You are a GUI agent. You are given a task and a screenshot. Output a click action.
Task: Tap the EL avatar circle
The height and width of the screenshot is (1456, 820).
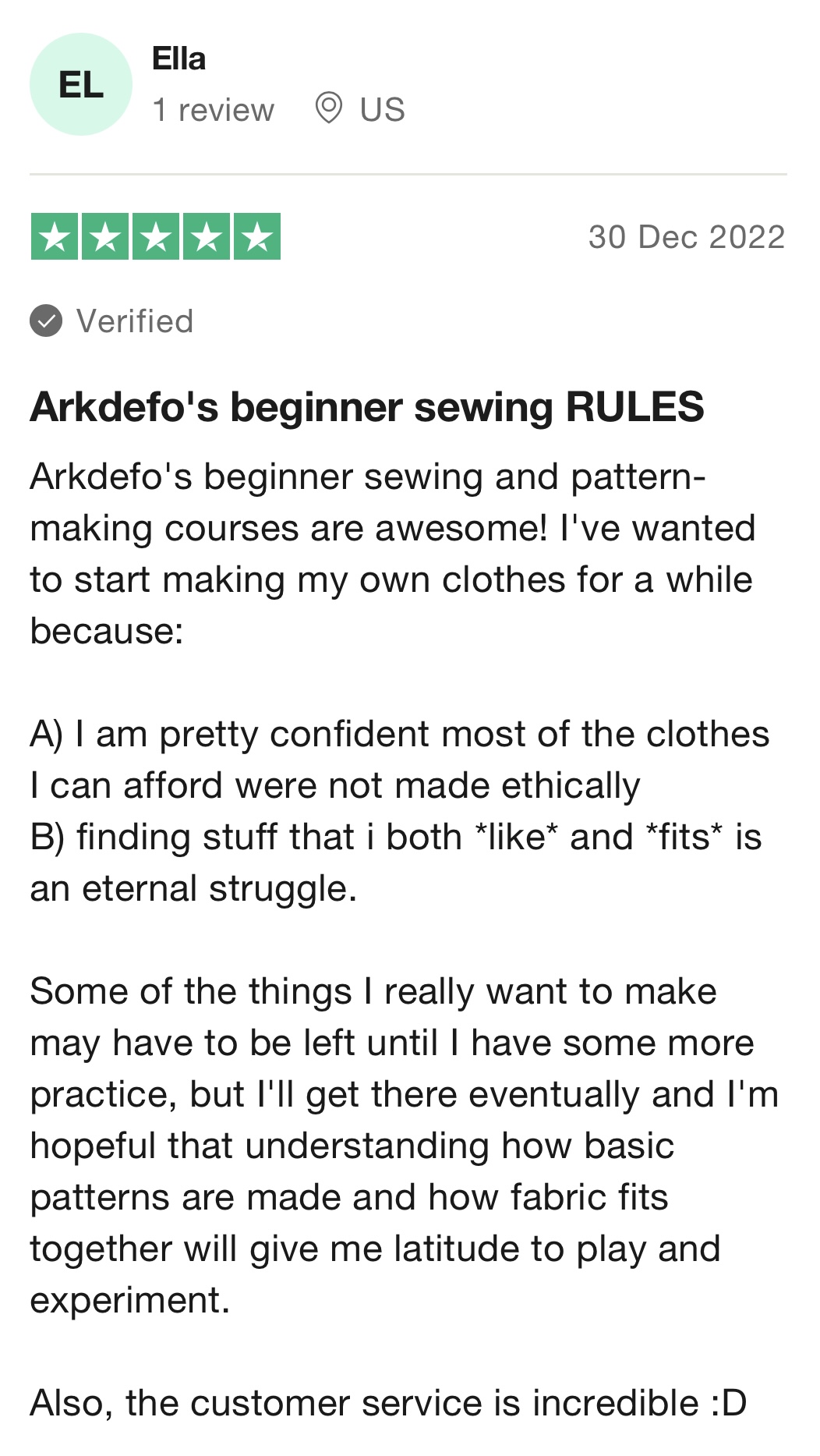coord(81,84)
